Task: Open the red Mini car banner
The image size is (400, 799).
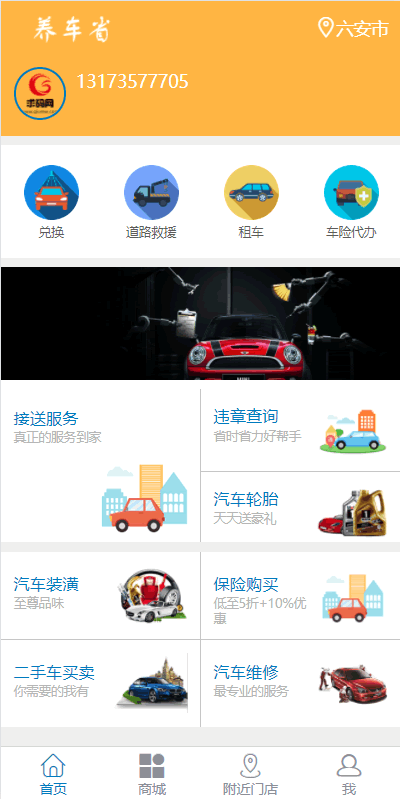Action: coord(200,324)
